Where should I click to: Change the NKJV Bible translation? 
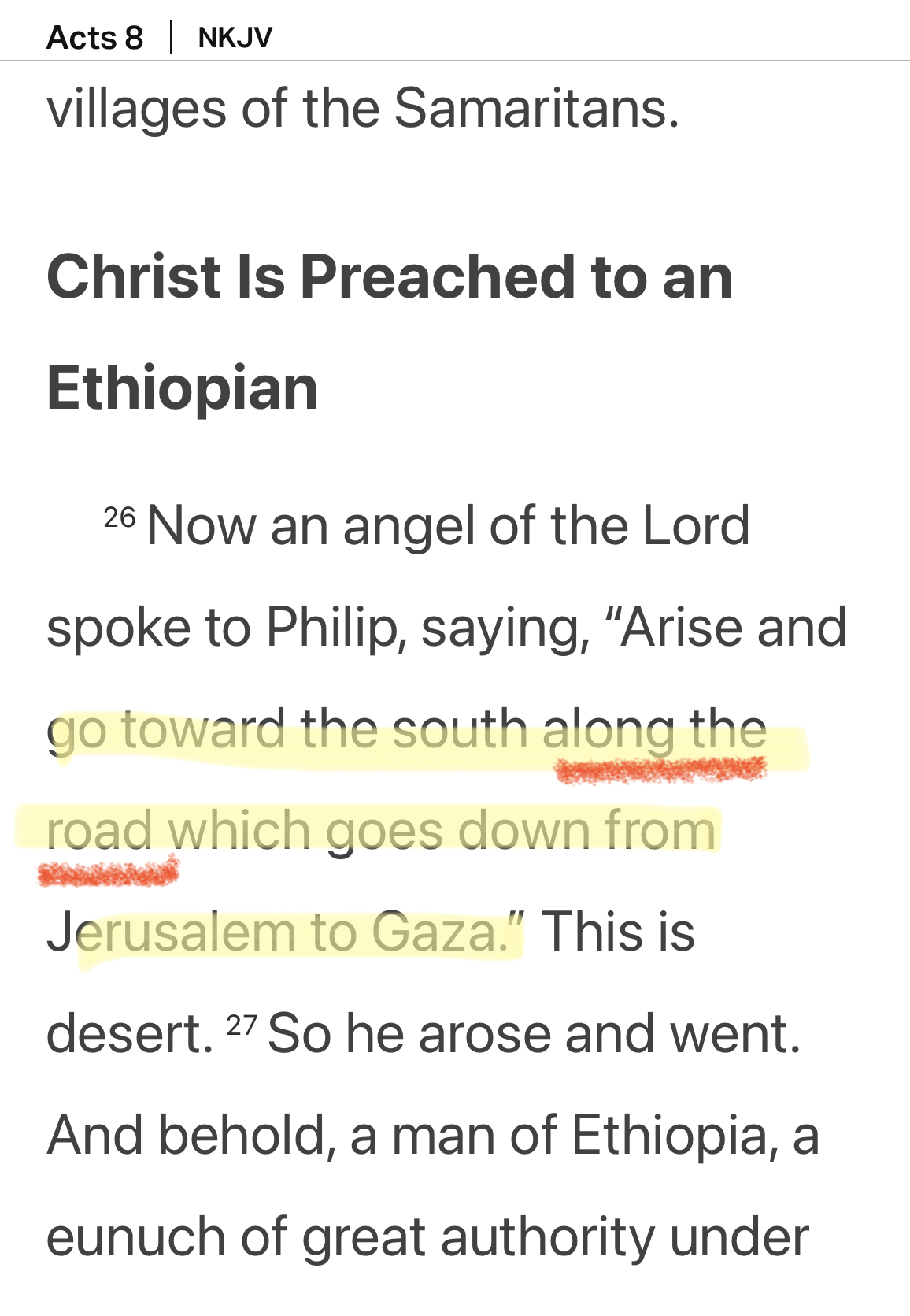pos(235,37)
